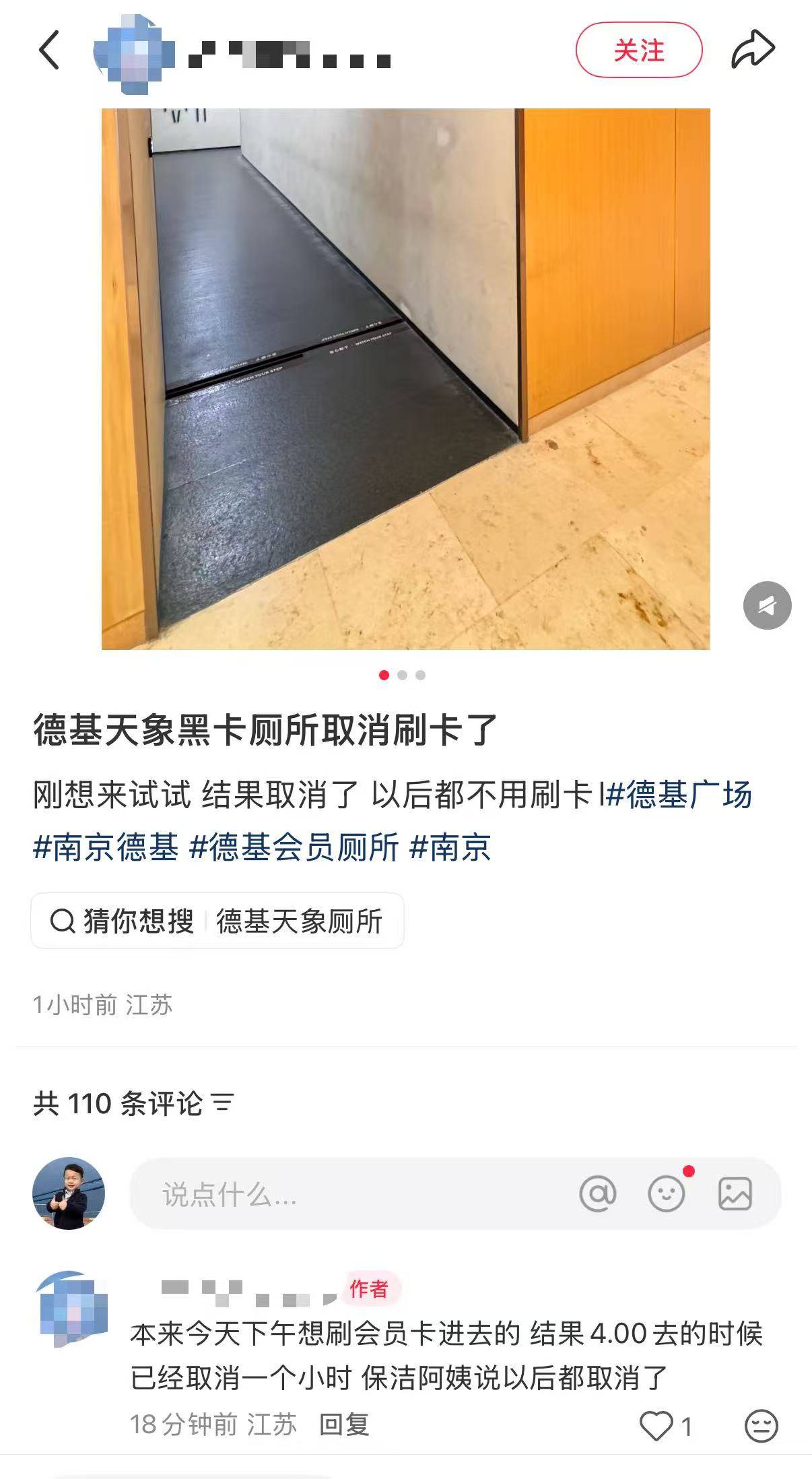Sort comments via icon beside 共 110 条评论
The image size is (812, 1479).
pos(222,1103)
